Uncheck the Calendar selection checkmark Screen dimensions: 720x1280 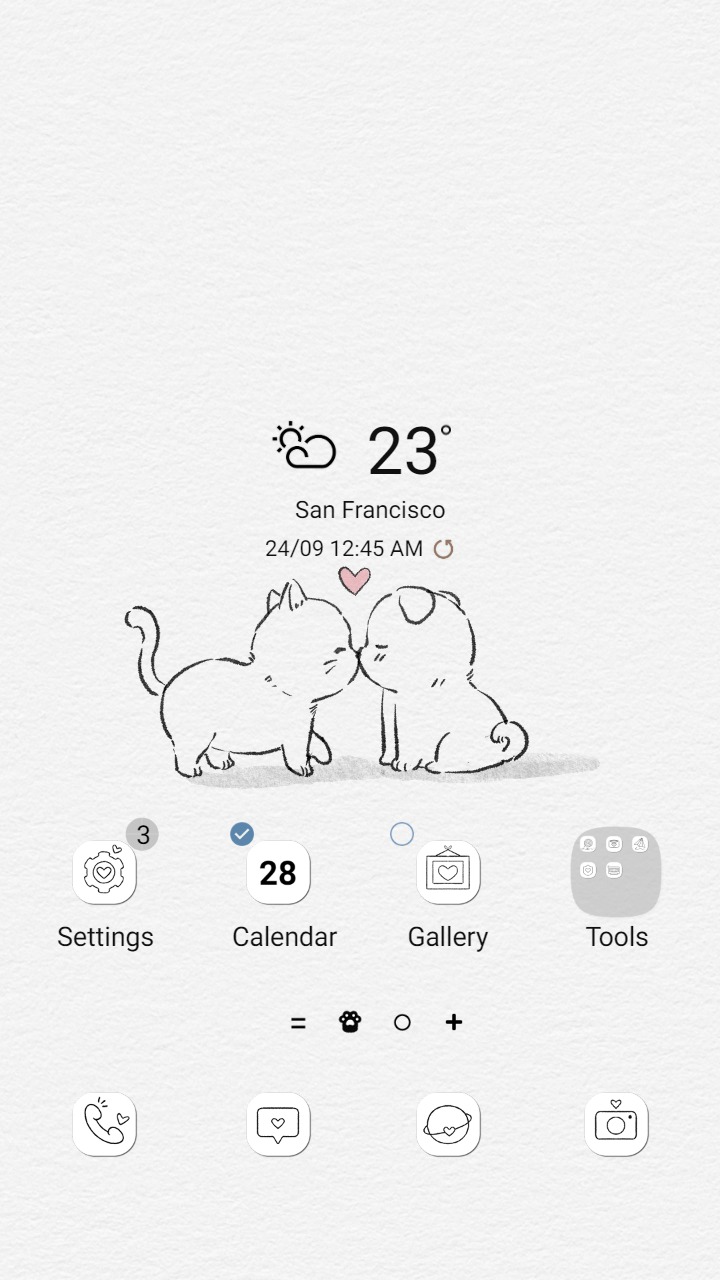pos(241,833)
